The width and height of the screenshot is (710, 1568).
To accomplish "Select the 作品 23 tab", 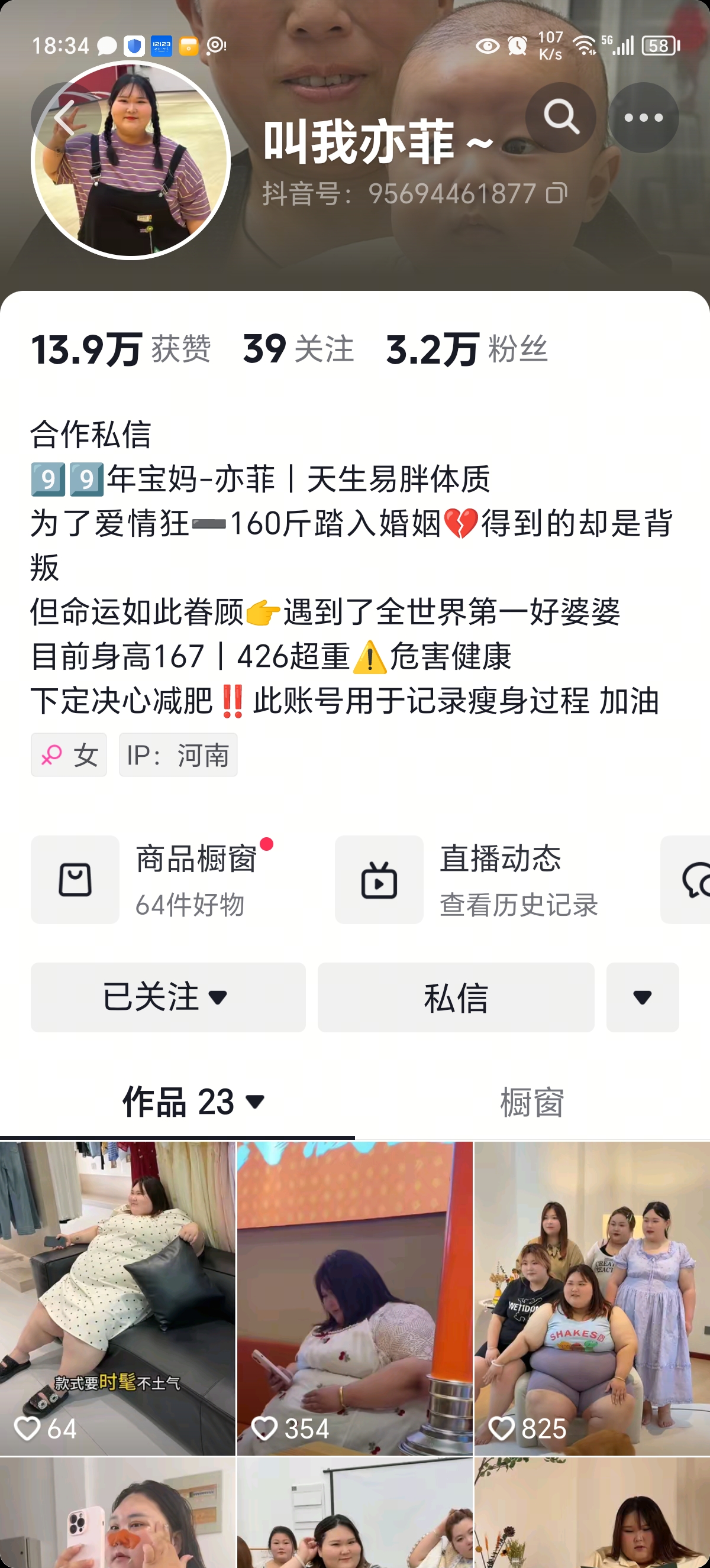I will coord(192,1102).
